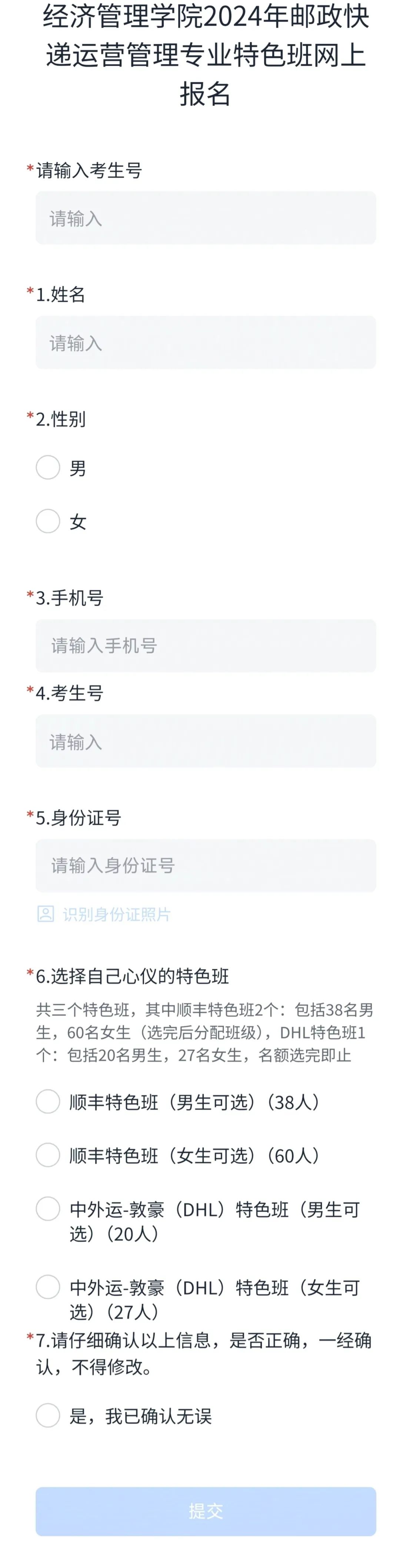Screen dimensions: 400x1568
Task: Focus the 4.考生号 input field
Action: [206, 741]
